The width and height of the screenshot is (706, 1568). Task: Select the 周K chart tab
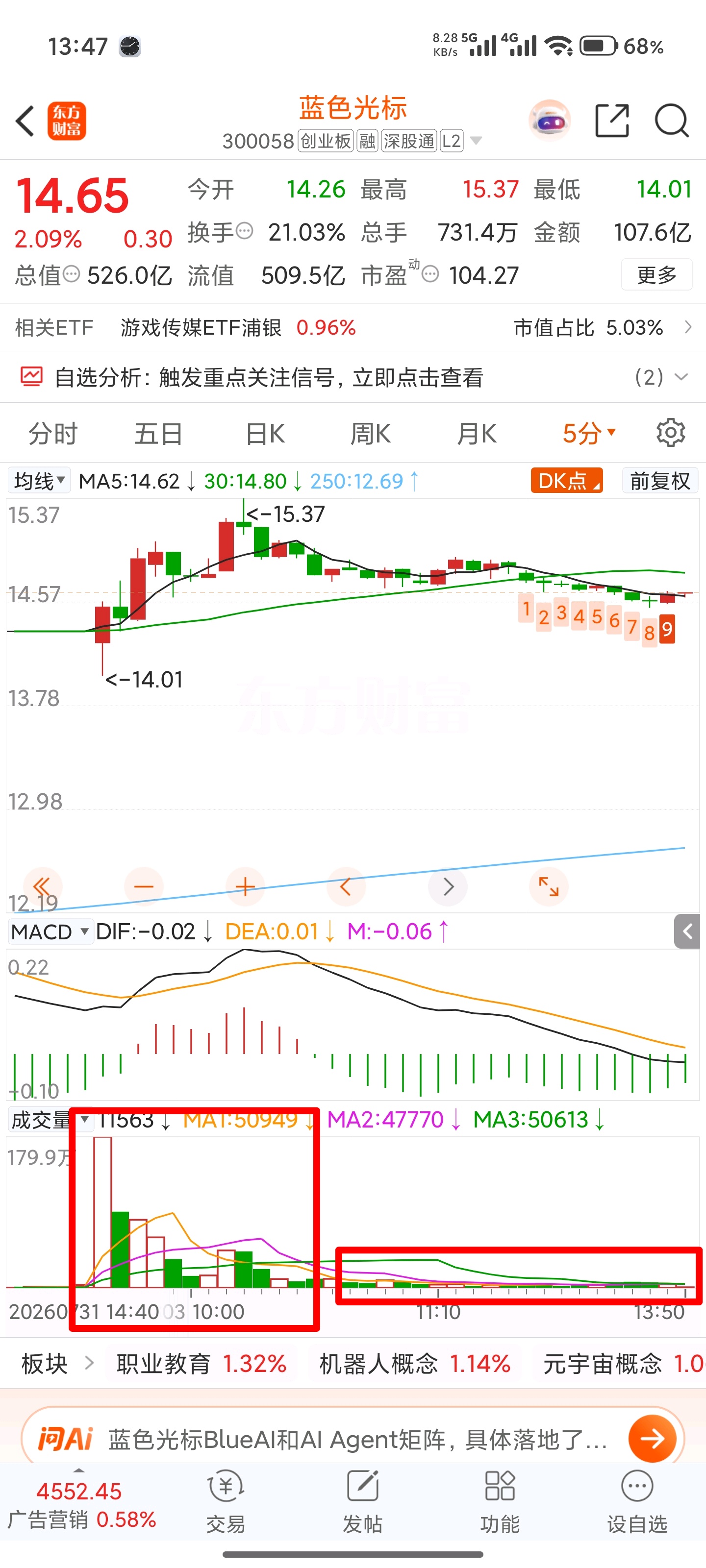pos(370,434)
